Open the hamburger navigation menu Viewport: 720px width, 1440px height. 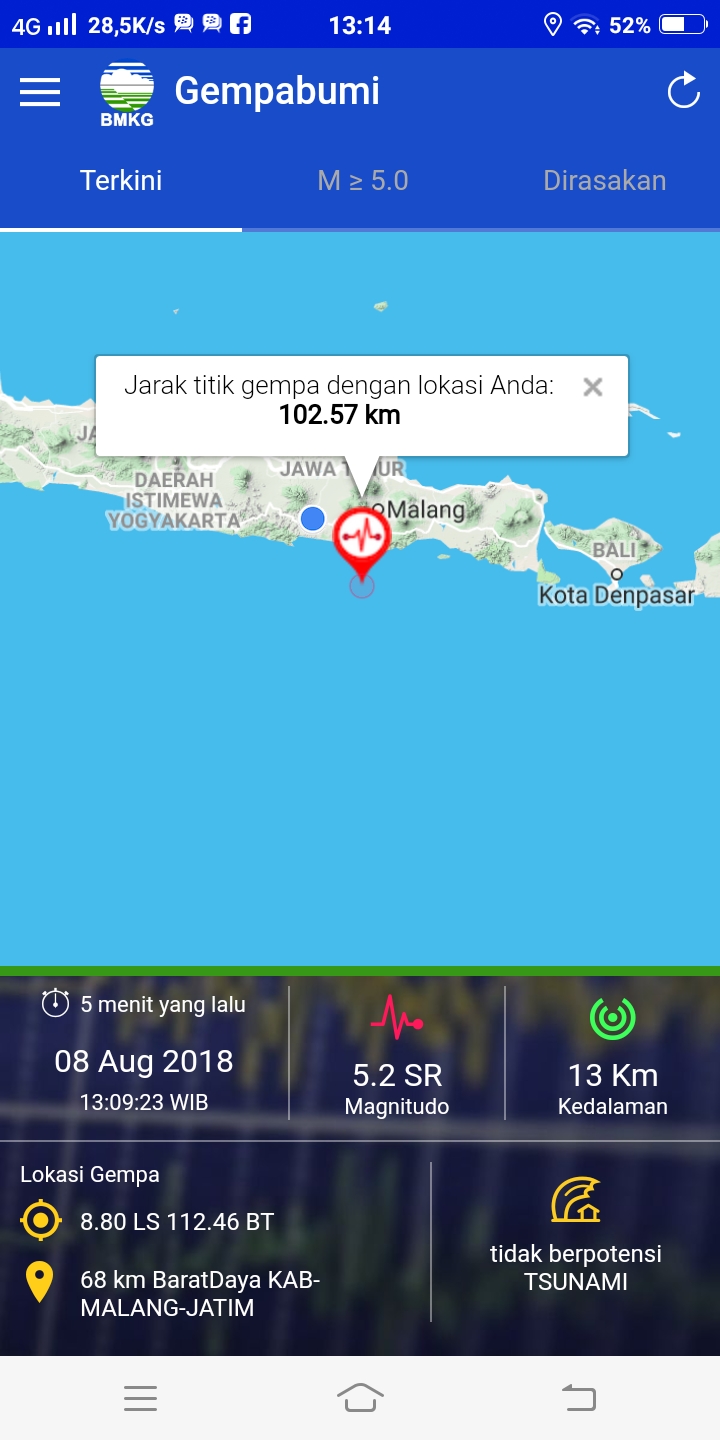pyautogui.click(x=40, y=92)
